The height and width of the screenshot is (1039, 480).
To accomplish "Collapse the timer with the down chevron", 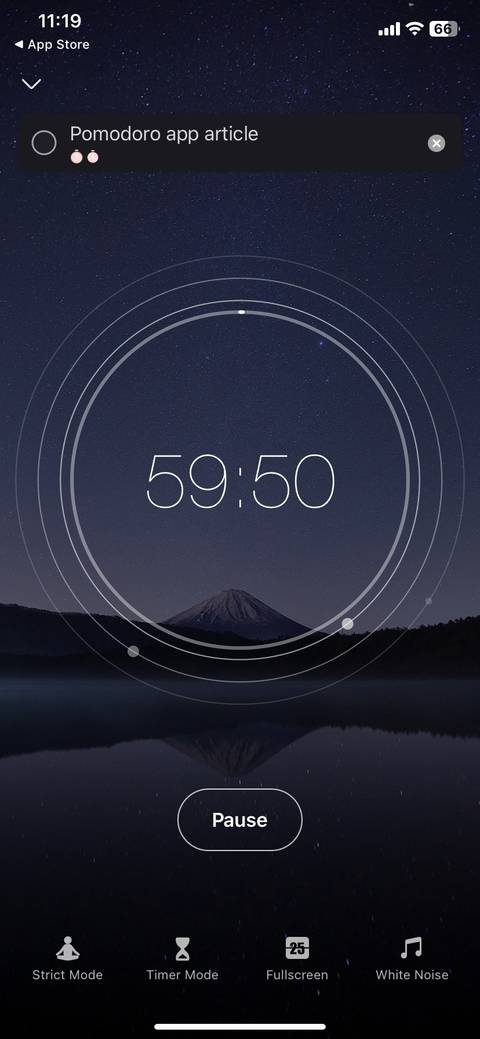I will click(x=31, y=83).
